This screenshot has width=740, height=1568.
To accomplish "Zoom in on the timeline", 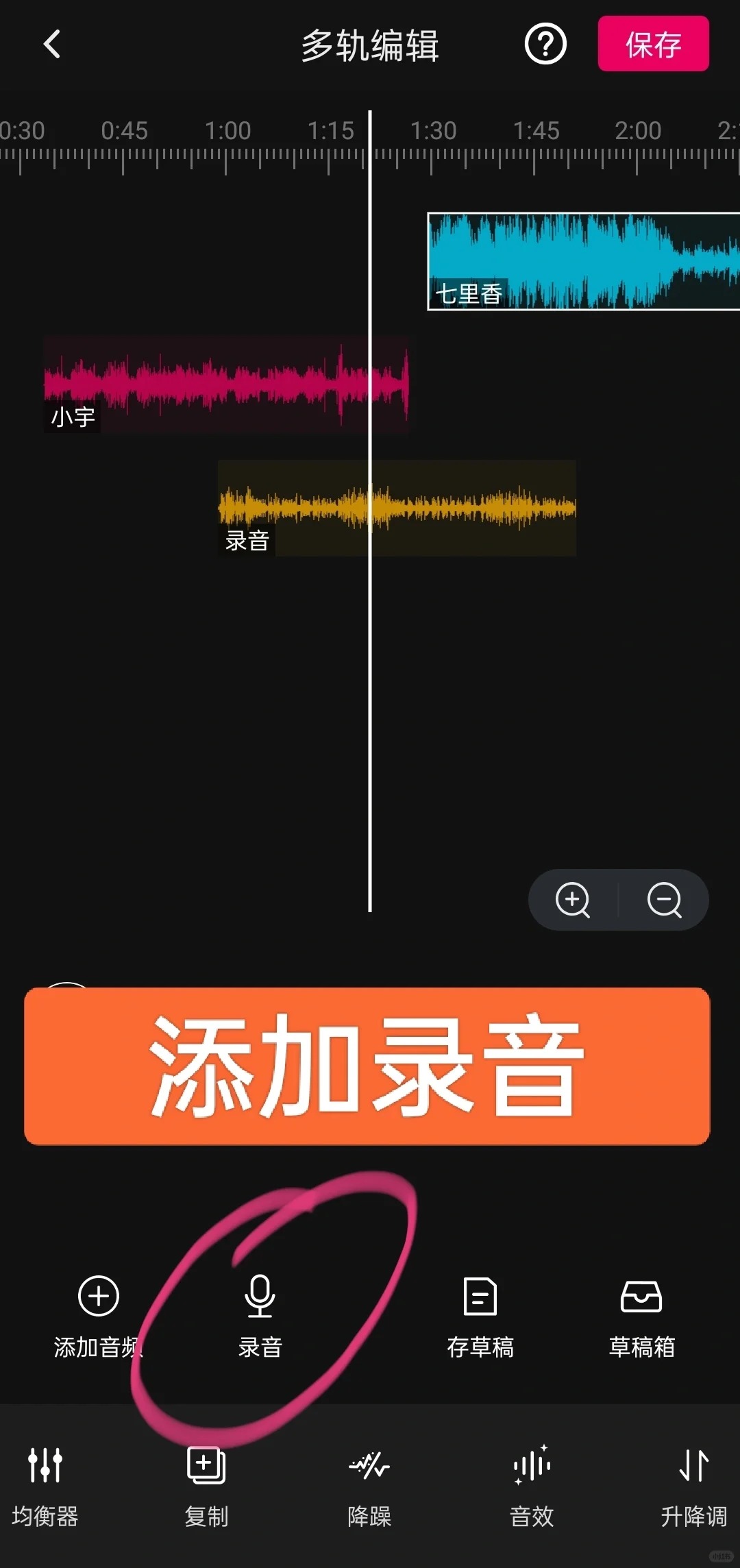I will pos(573,899).
